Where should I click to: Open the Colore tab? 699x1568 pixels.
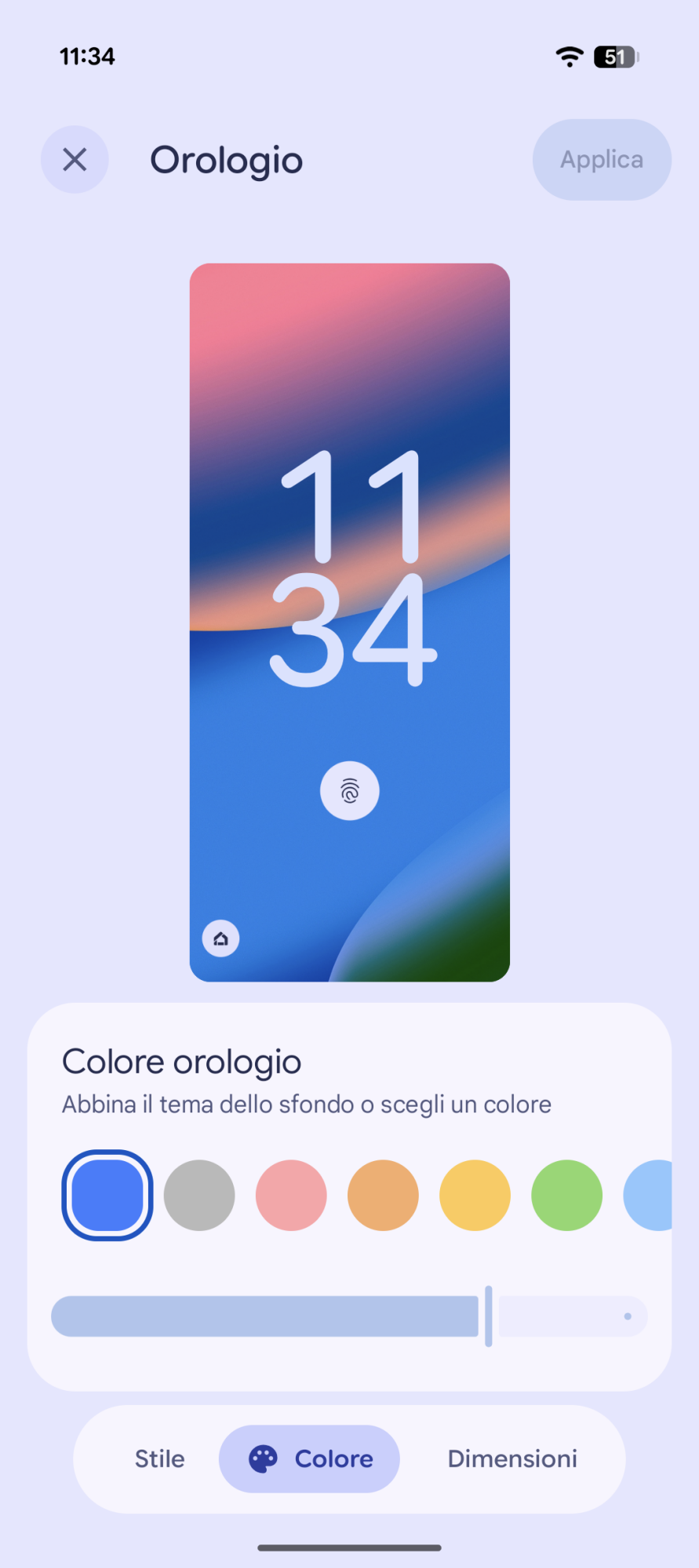[310, 1459]
